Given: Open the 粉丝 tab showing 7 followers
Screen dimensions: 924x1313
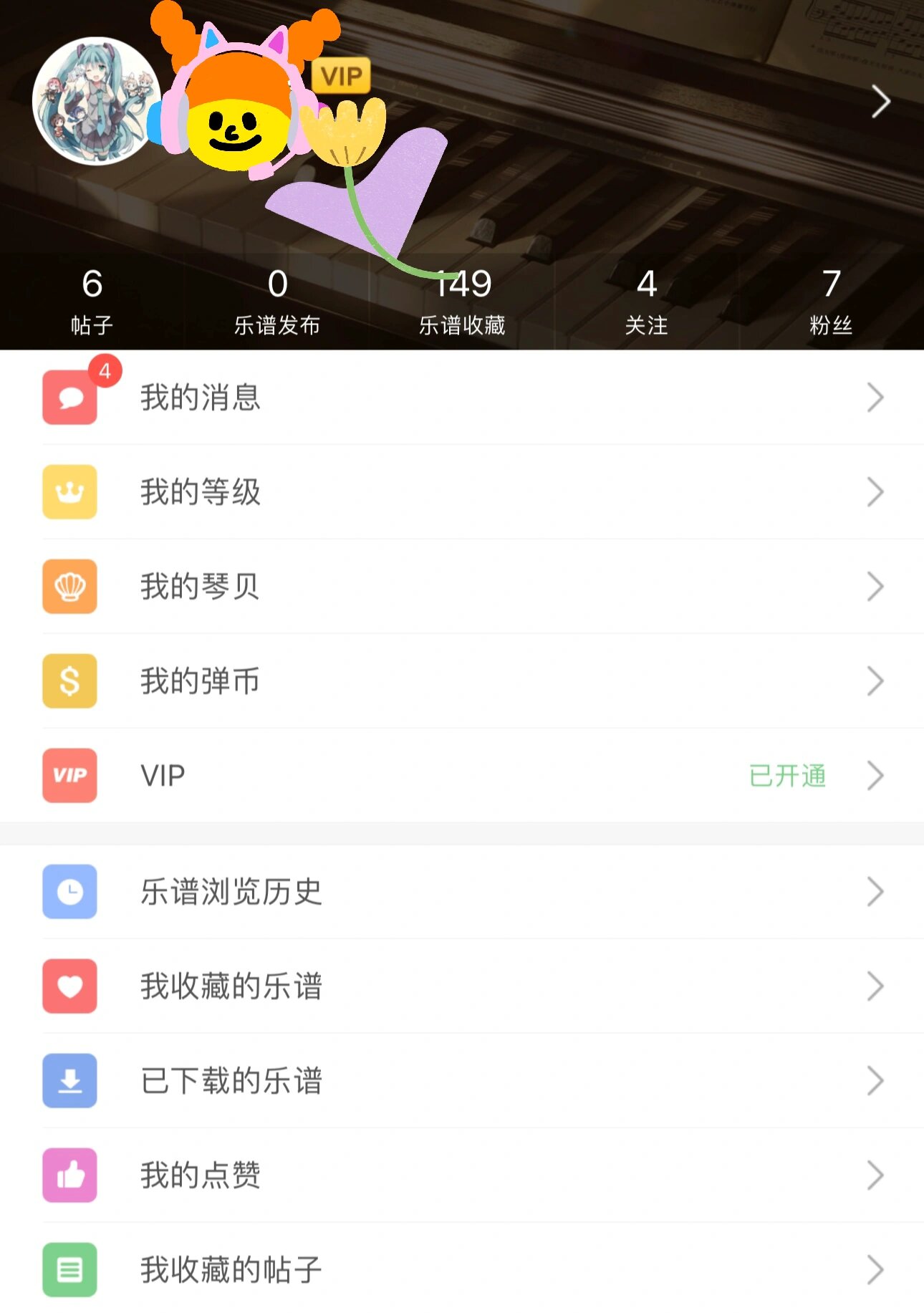Looking at the screenshot, I should (x=830, y=301).
